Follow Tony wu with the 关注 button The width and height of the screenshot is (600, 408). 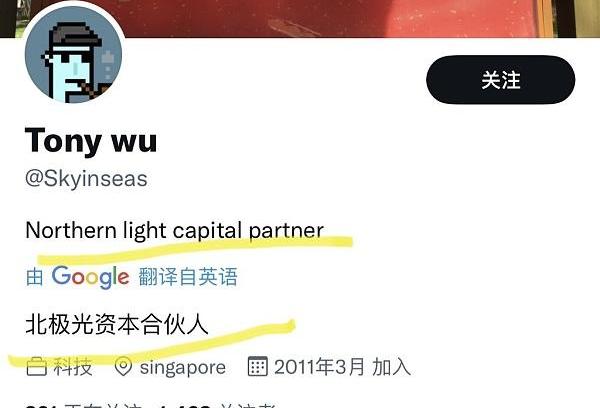click(x=500, y=80)
